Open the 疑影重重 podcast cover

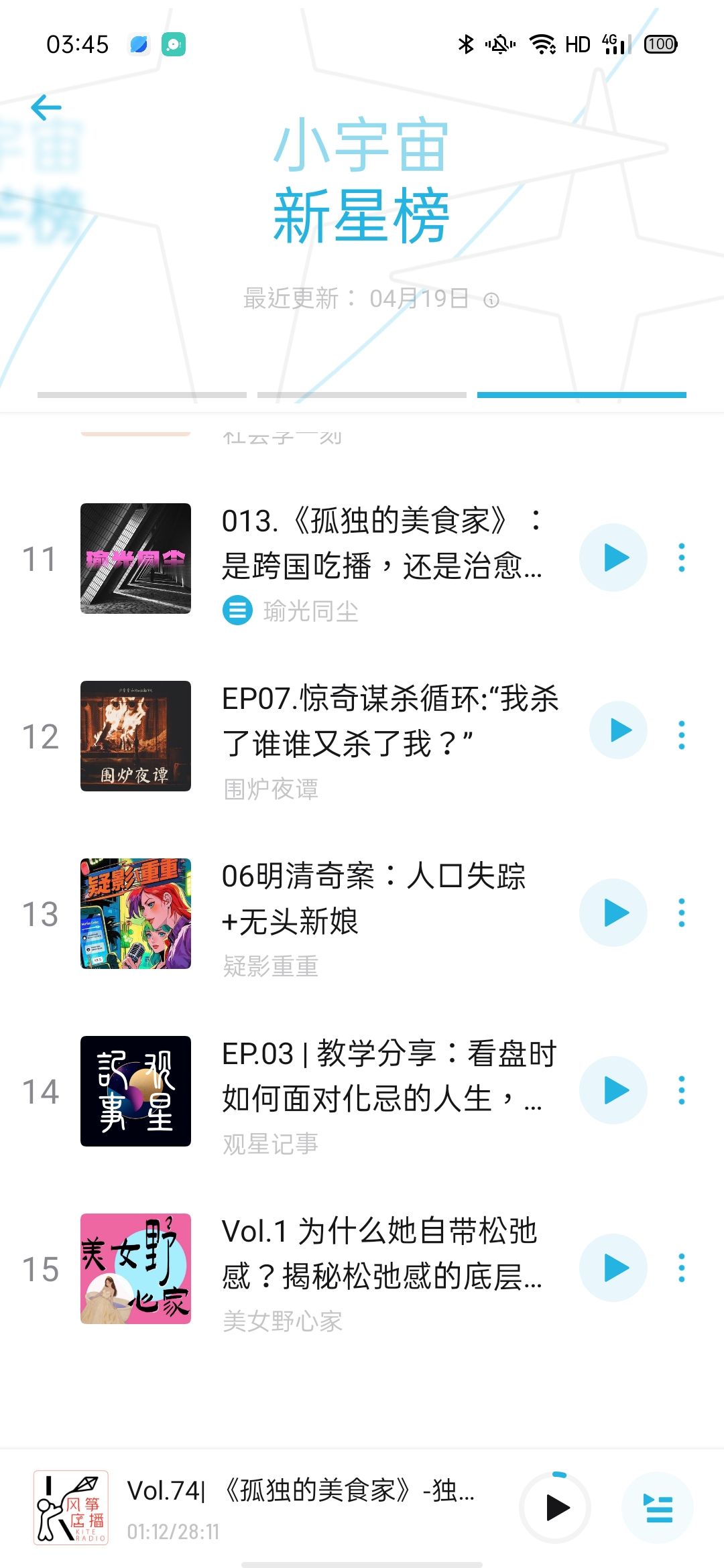click(135, 913)
